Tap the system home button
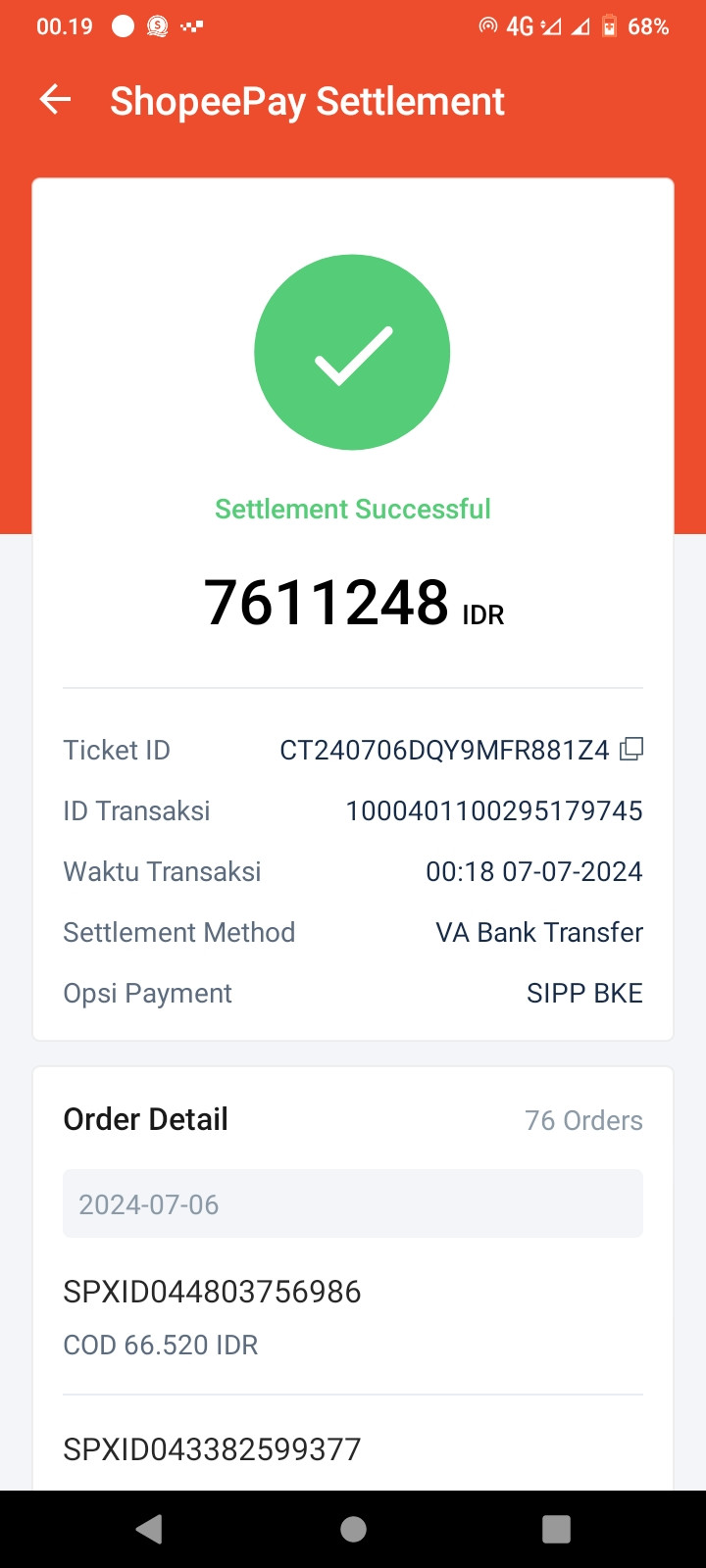 353,1529
